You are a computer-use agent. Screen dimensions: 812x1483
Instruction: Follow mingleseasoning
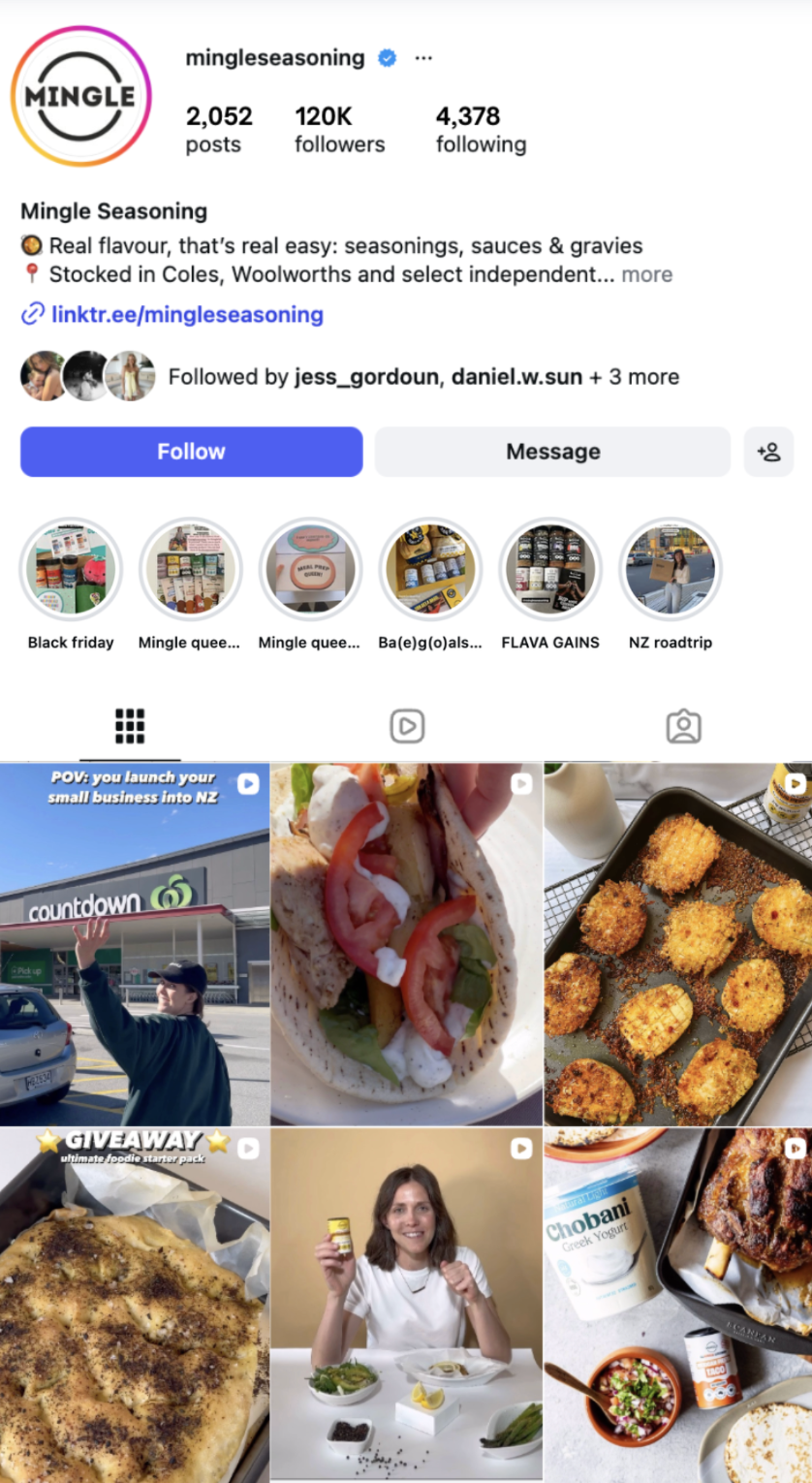(191, 452)
